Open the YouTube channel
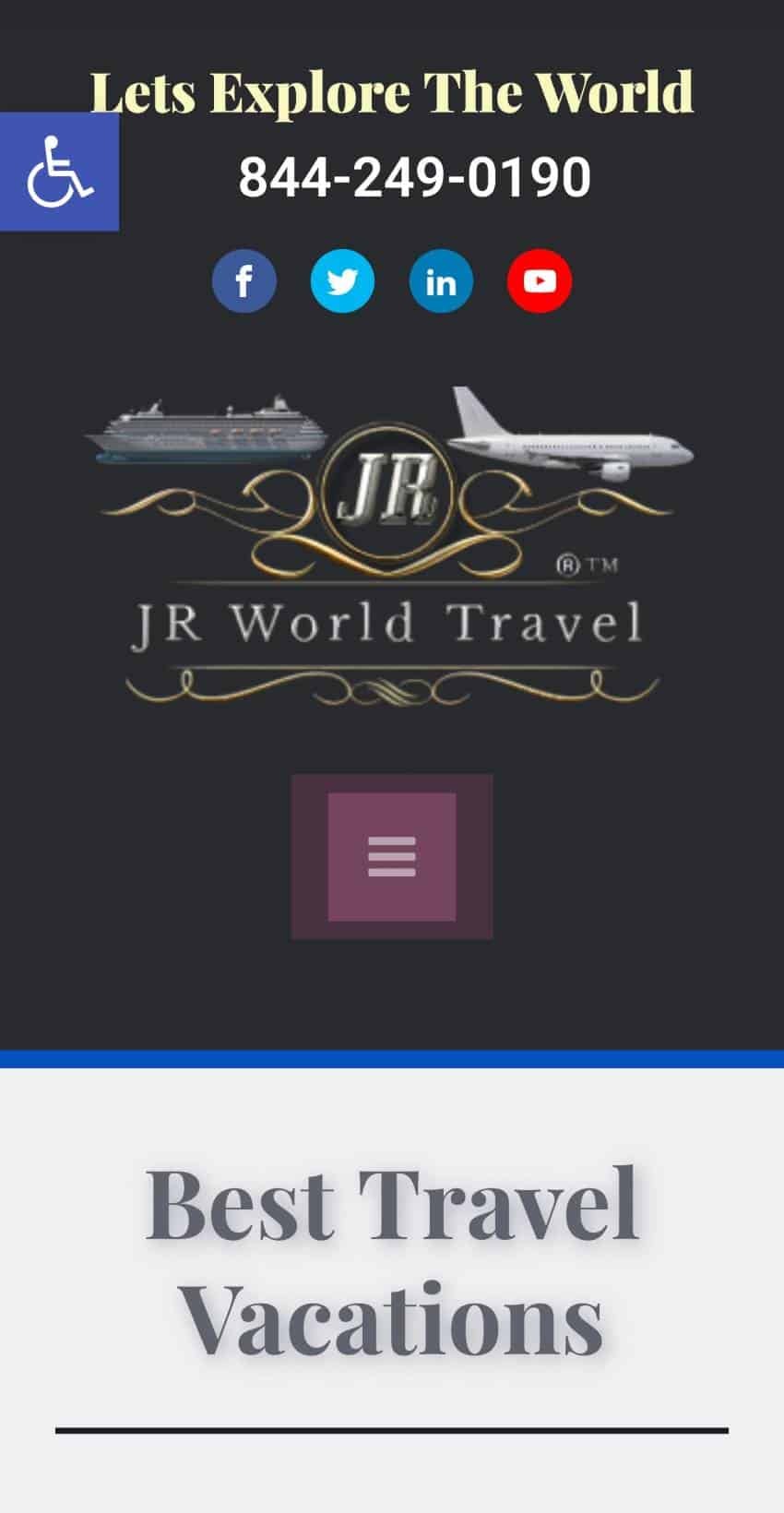Image resolution: width=784 pixels, height=1513 pixels. [x=540, y=281]
